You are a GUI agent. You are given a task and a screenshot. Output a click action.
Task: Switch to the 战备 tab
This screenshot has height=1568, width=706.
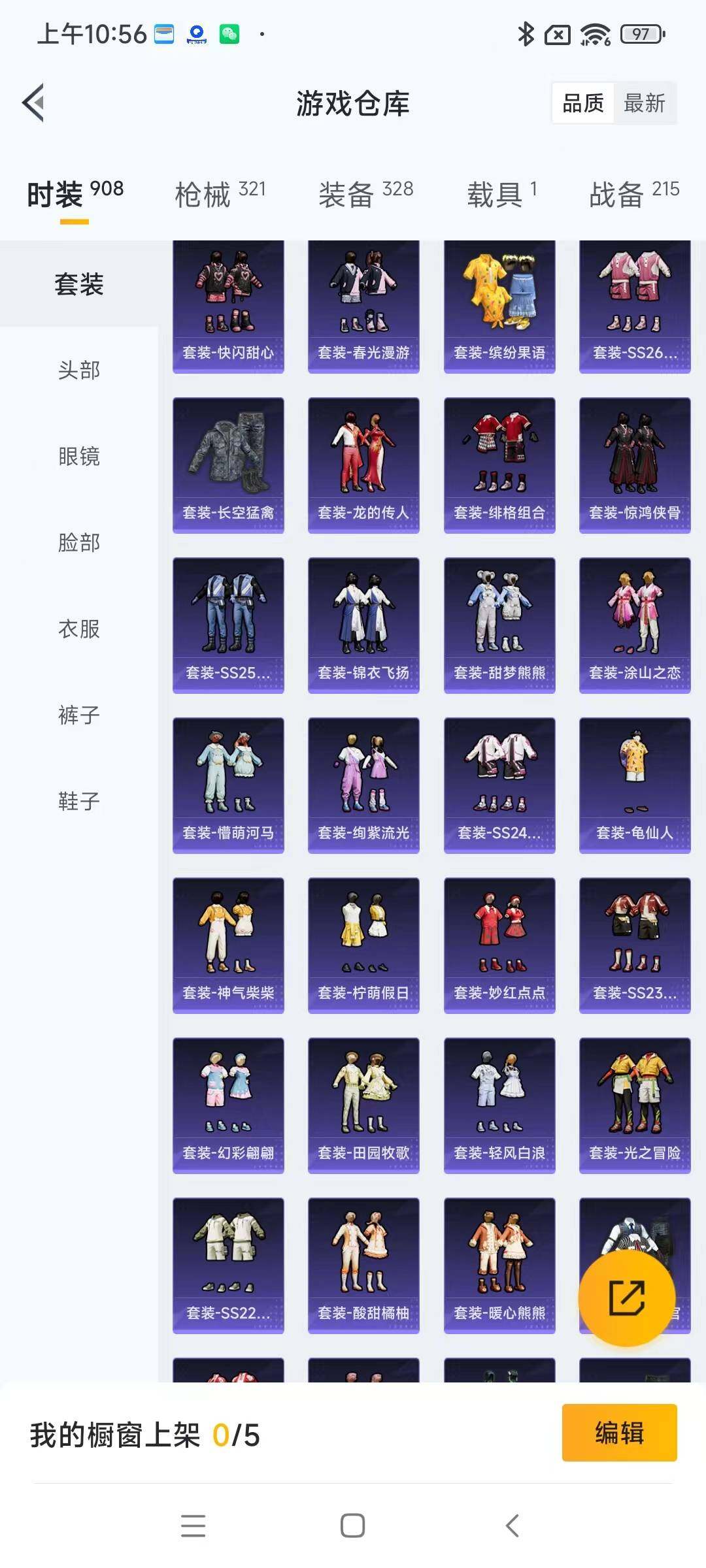pyautogui.click(x=633, y=194)
